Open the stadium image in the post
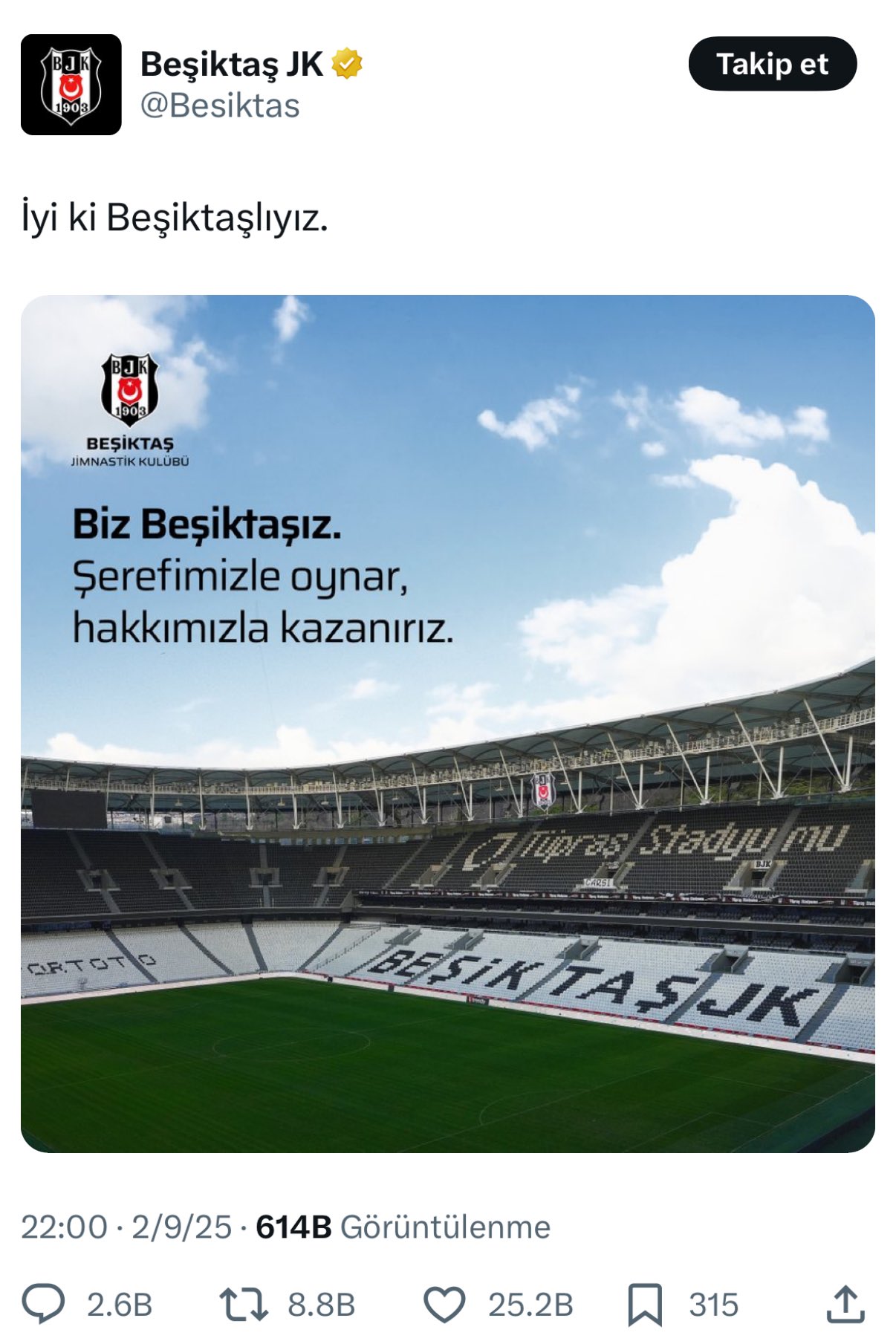 point(447,723)
